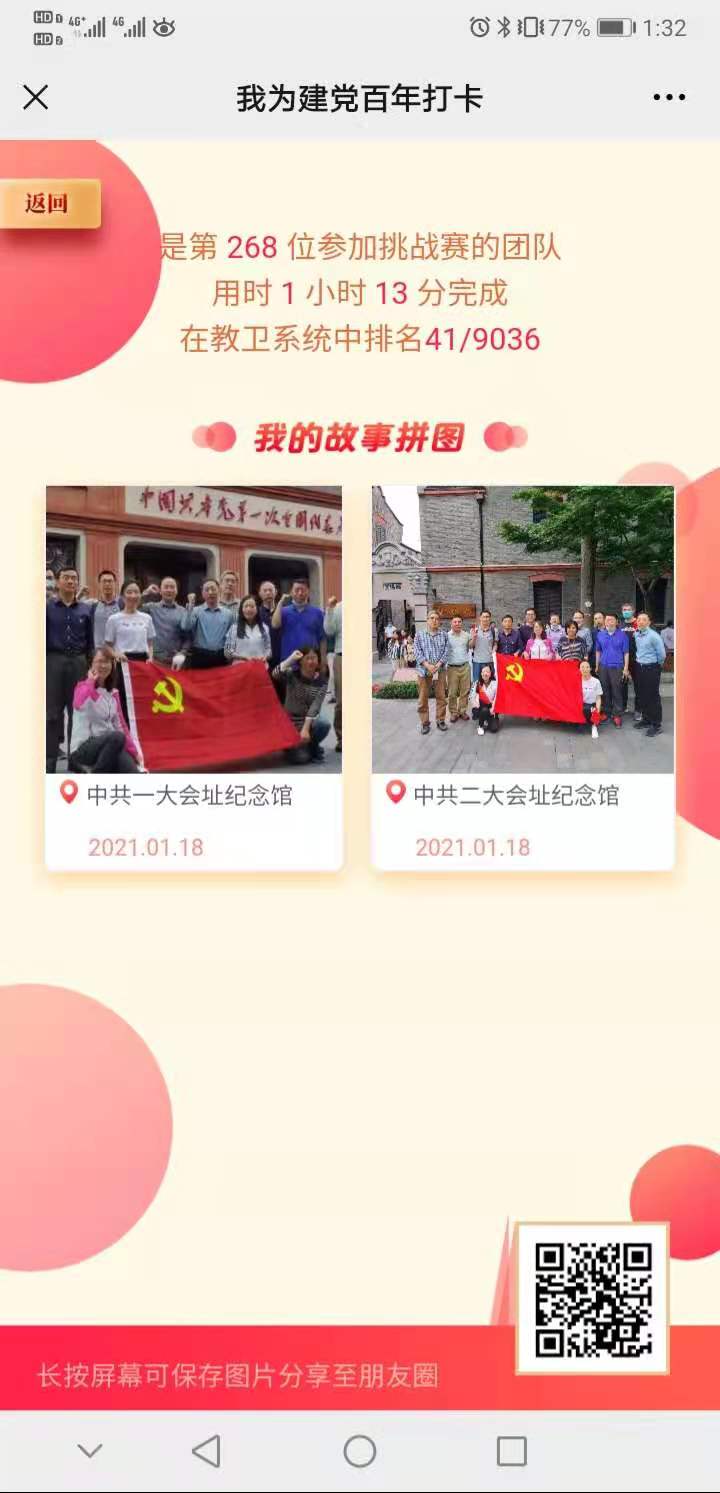
Task: Show recent apps
Action: pyautogui.click(x=512, y=1451)
